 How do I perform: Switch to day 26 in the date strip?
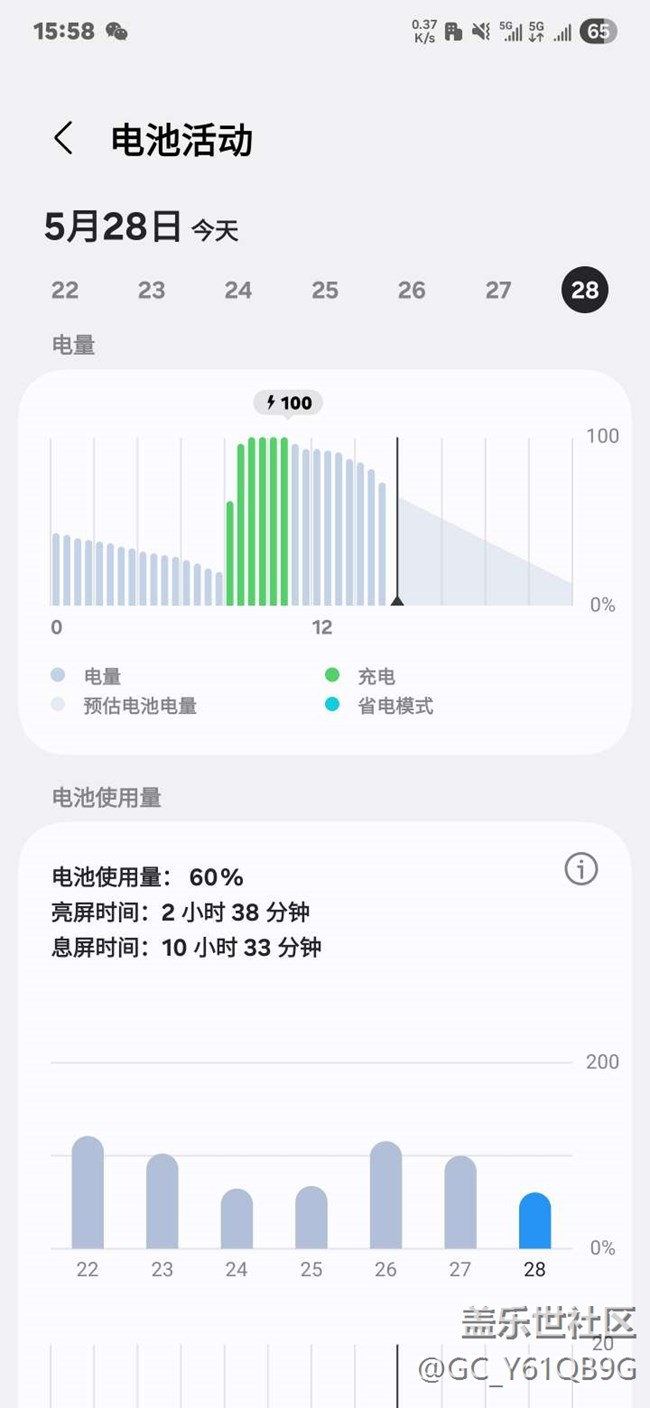coord(411,290)
